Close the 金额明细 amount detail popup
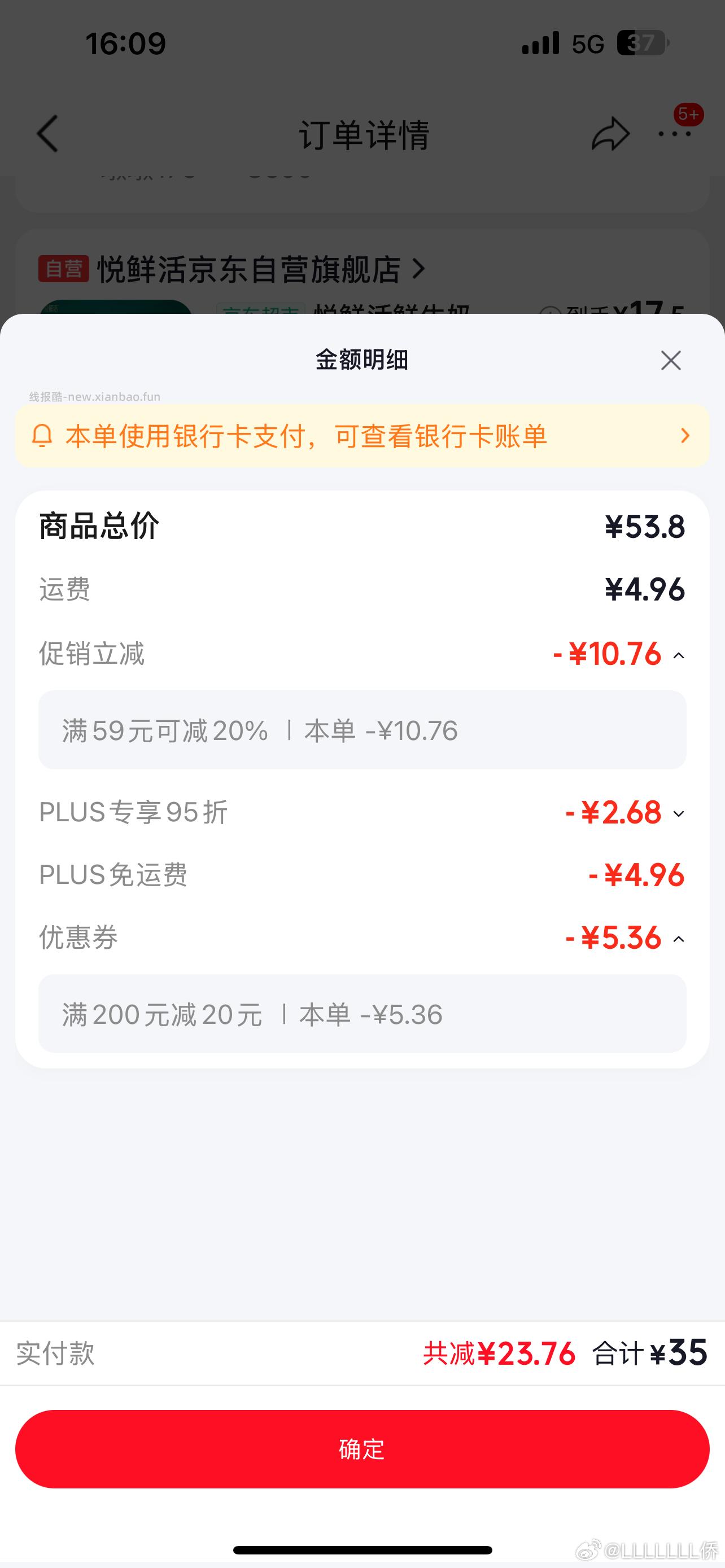This screenshot has height=1568, width=725. click(670, 360)
